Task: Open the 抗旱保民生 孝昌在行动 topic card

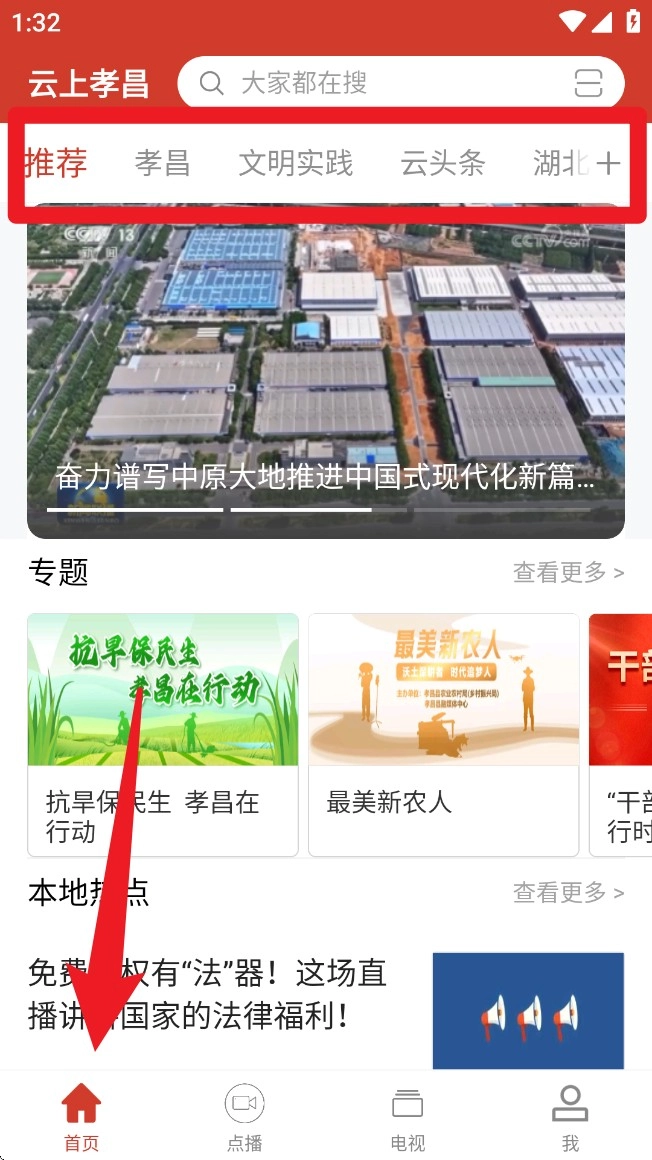Action: click(x=163, y=734)
